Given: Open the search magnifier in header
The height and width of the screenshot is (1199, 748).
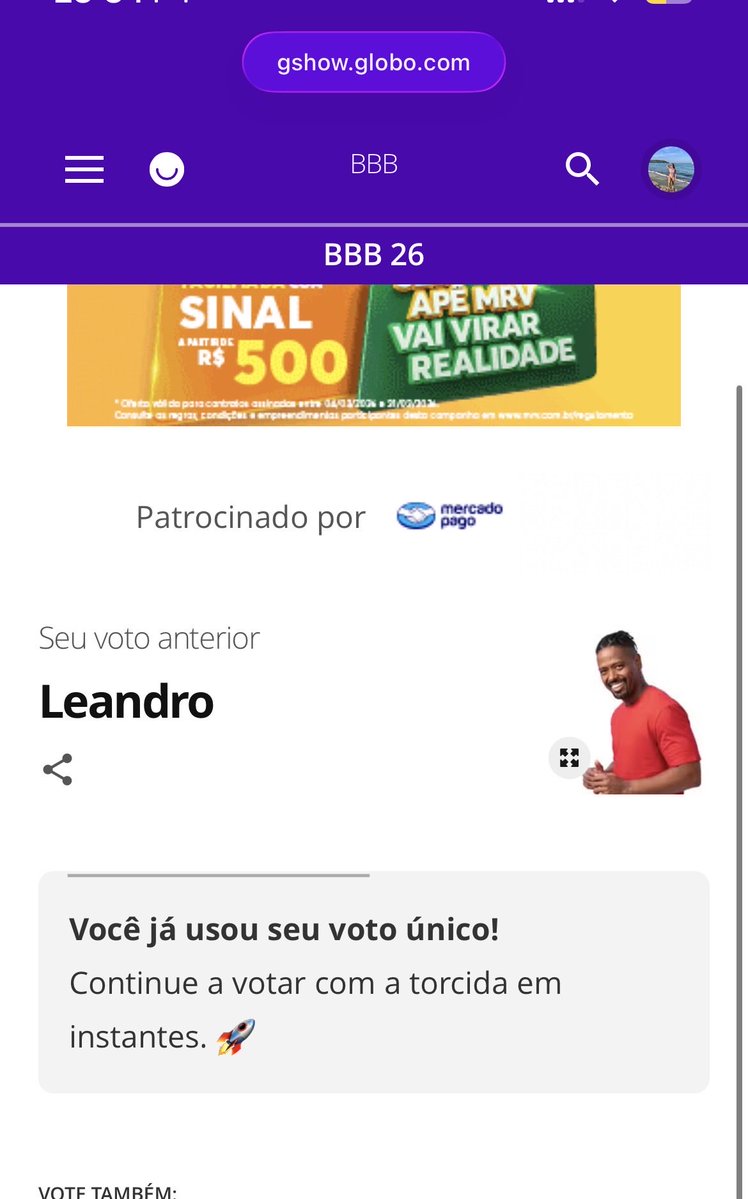Looking at the screenshot, I should [582, 170].
